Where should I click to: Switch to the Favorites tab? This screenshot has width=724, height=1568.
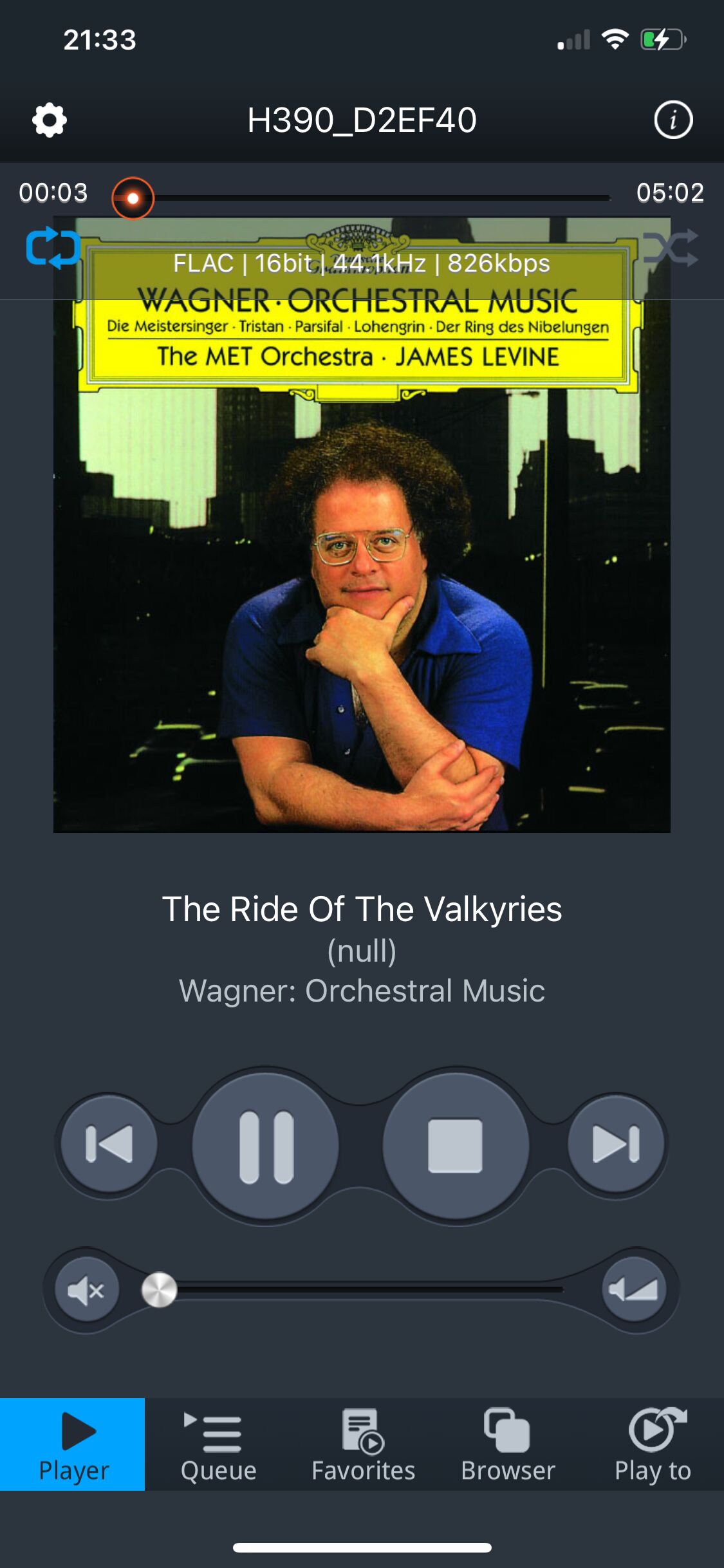[363, 1444]
